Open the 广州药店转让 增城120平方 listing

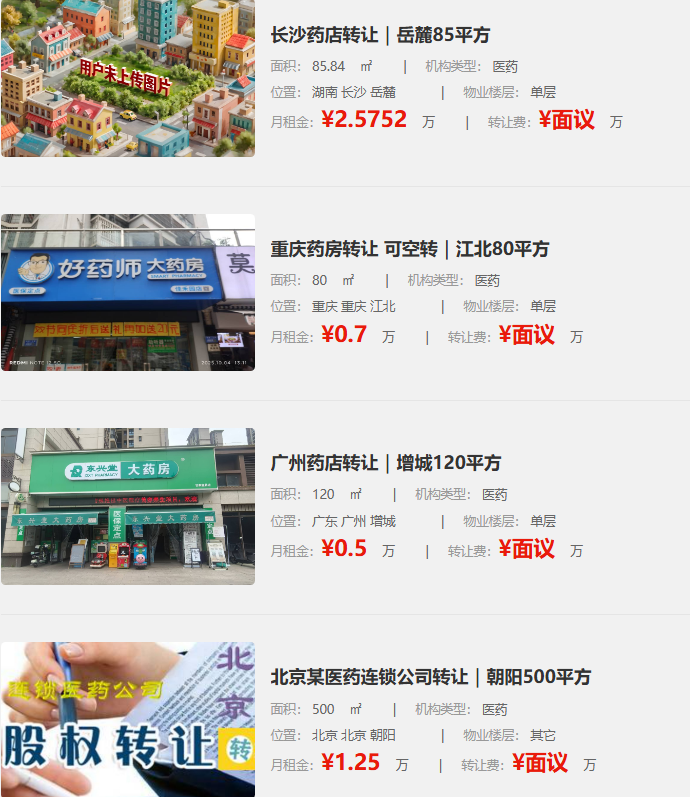click(385, 463)
